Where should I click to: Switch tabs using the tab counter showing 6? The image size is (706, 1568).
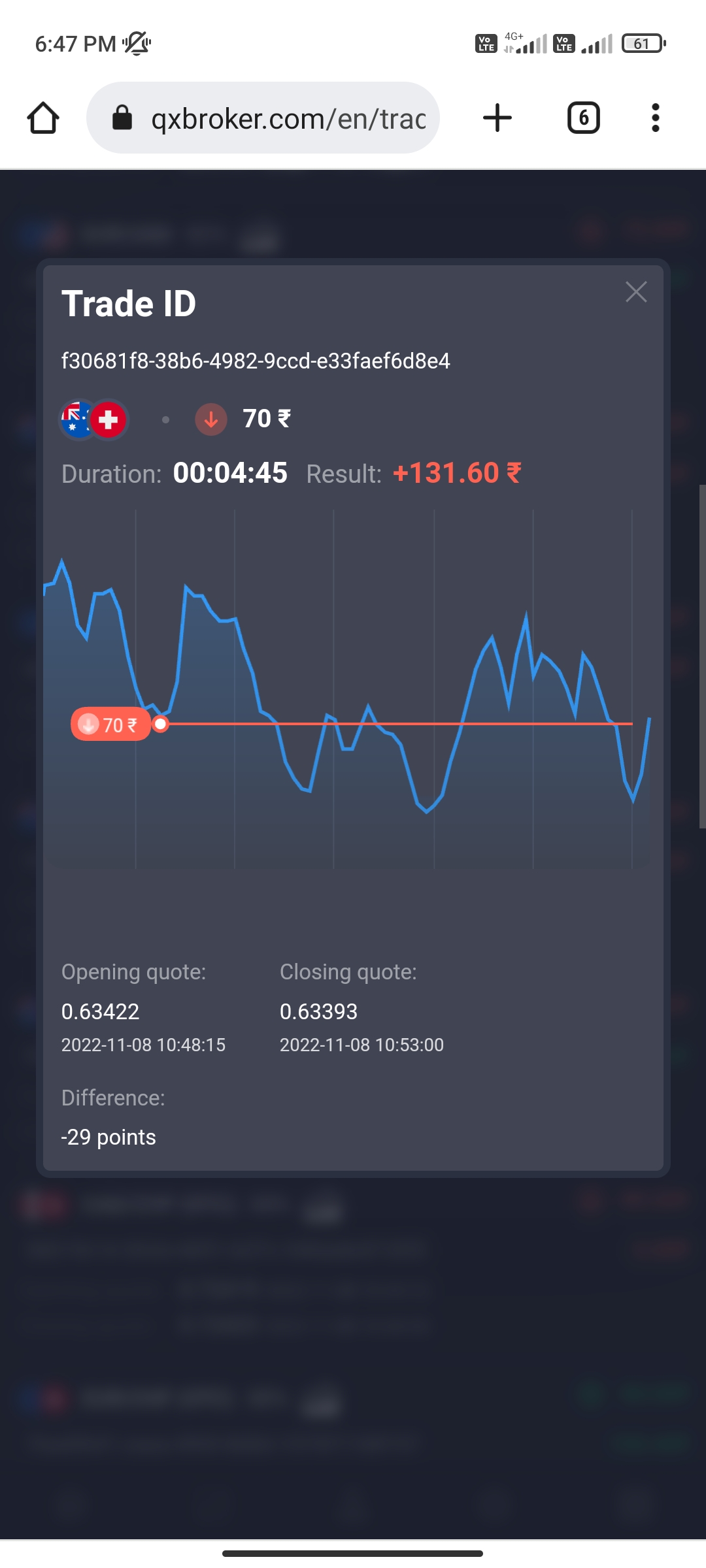point(582,118)
